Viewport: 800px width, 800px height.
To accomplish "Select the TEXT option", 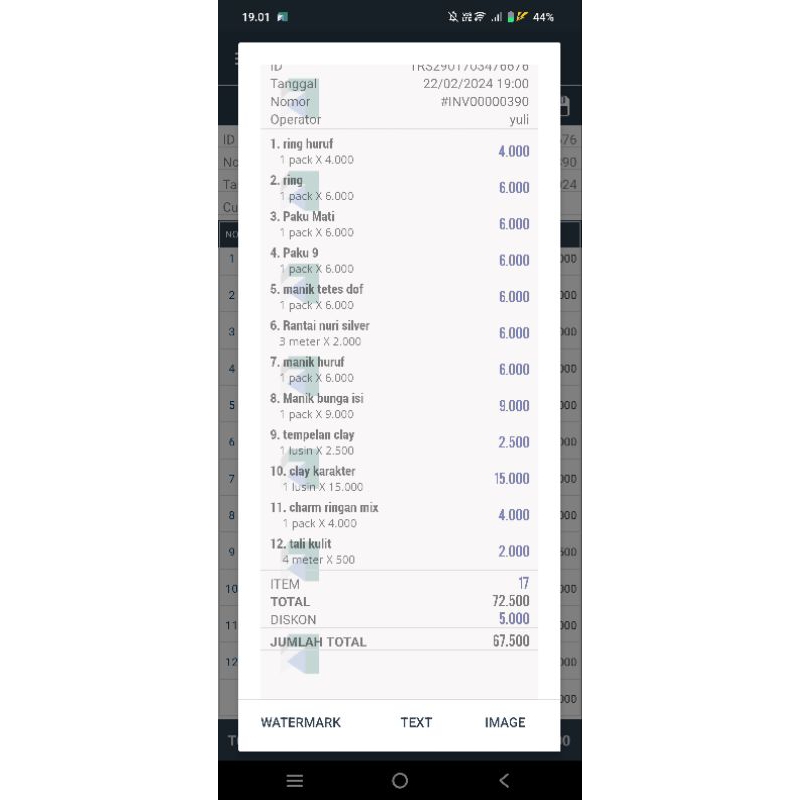I will pyautogui.click(x=416, y=722).
